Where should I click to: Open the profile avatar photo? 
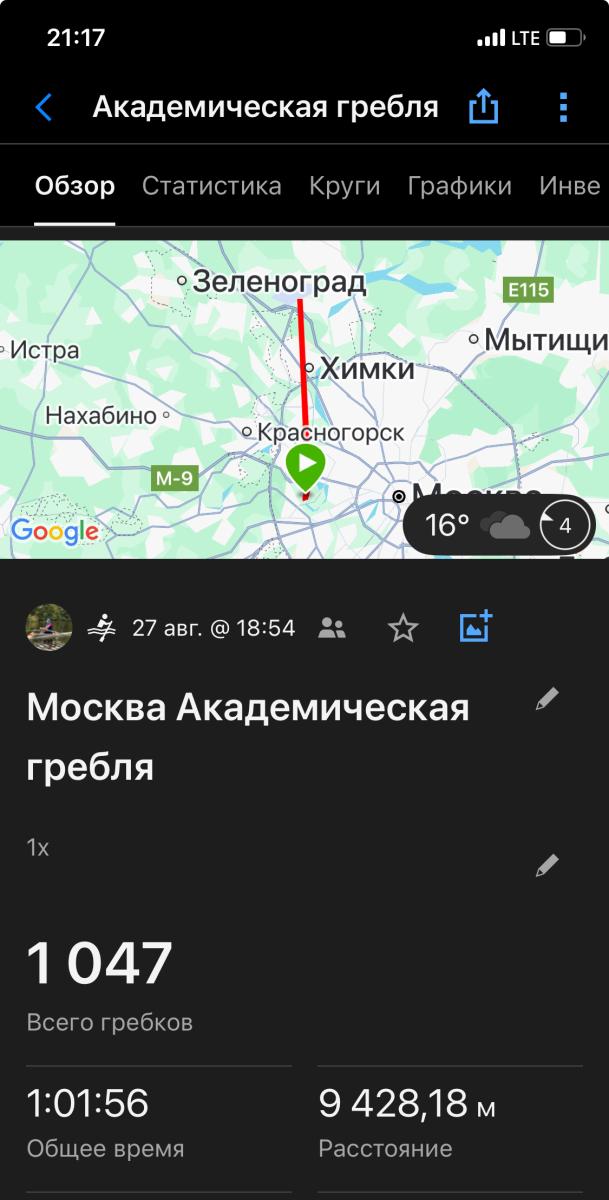pyautogui.click(x=49, y=628)
